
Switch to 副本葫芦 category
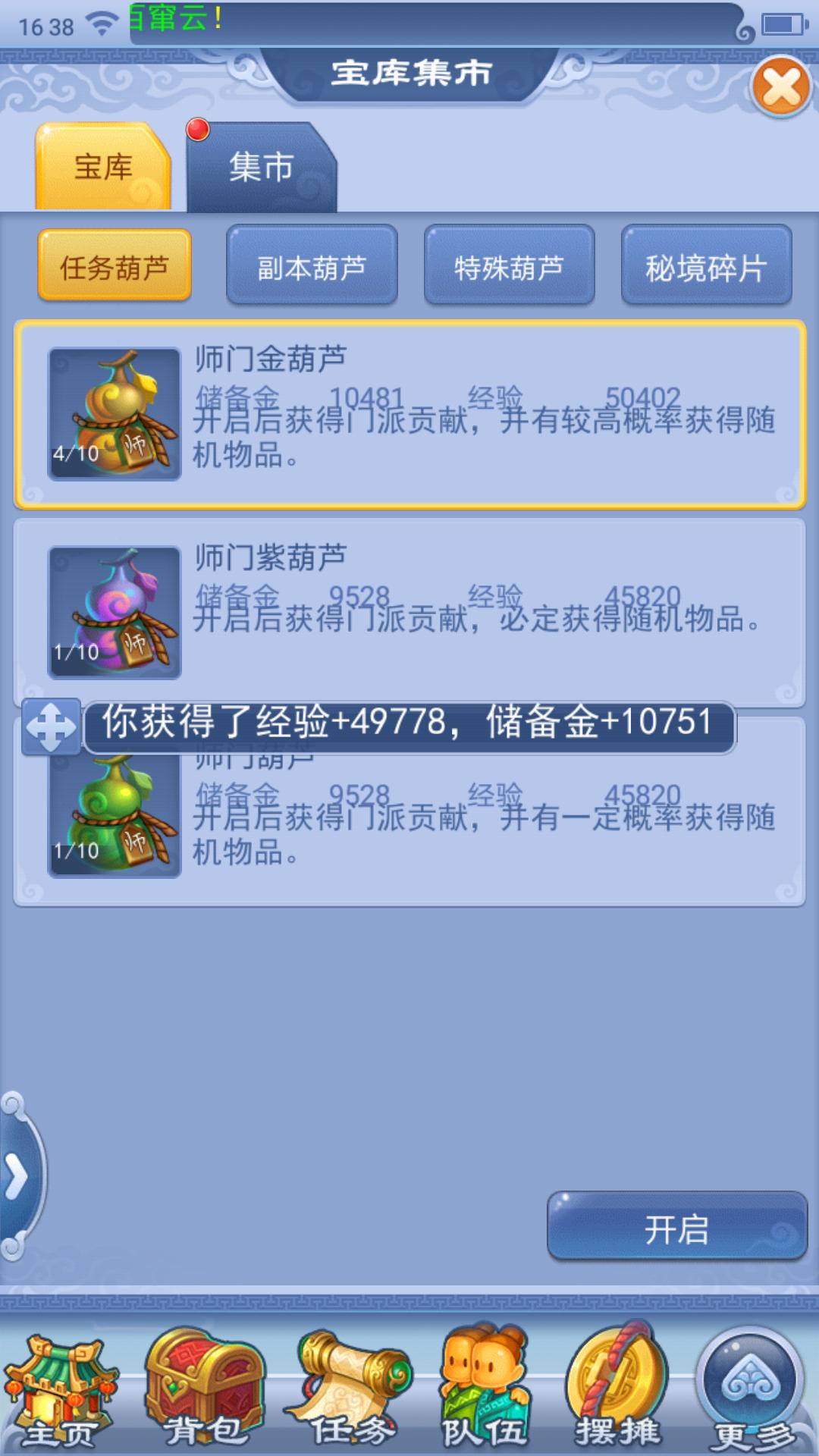tap(312, 266)
